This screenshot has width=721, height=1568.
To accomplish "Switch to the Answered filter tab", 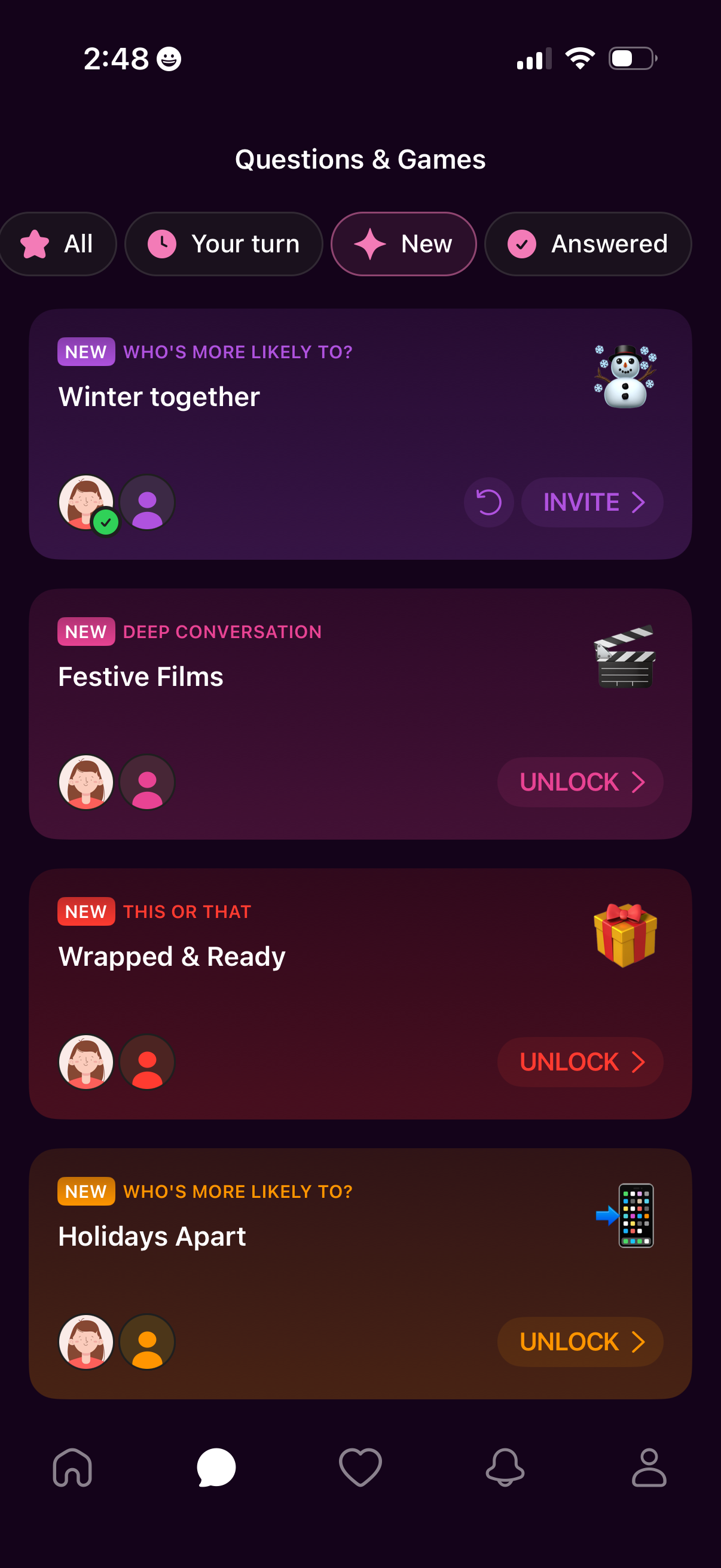I will (x=587, y=243).
